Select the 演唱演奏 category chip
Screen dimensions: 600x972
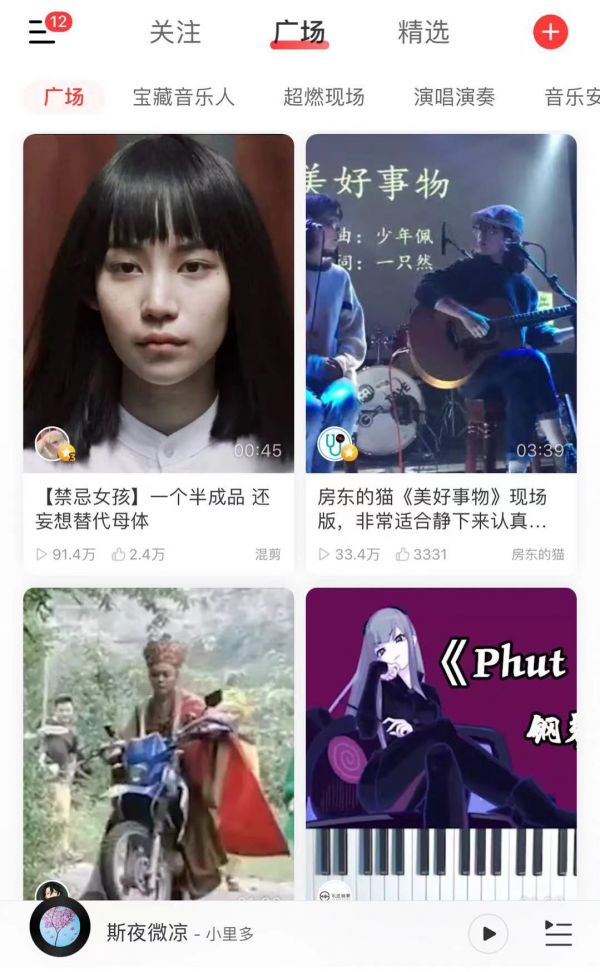point(454,97)
